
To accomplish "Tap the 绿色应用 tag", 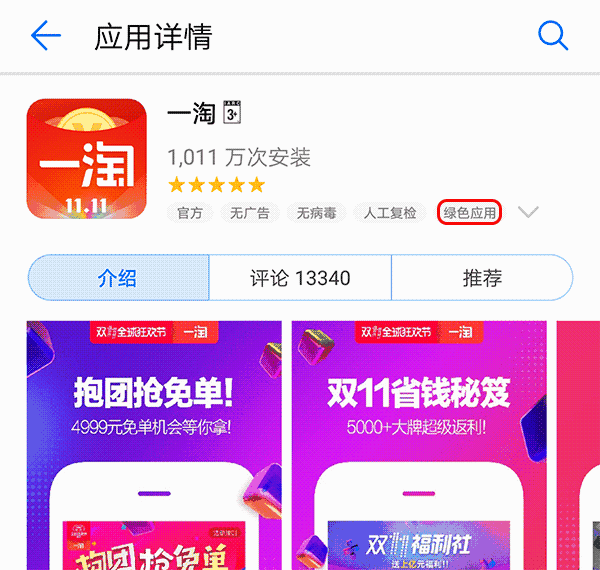I will (x=470, y=212).
